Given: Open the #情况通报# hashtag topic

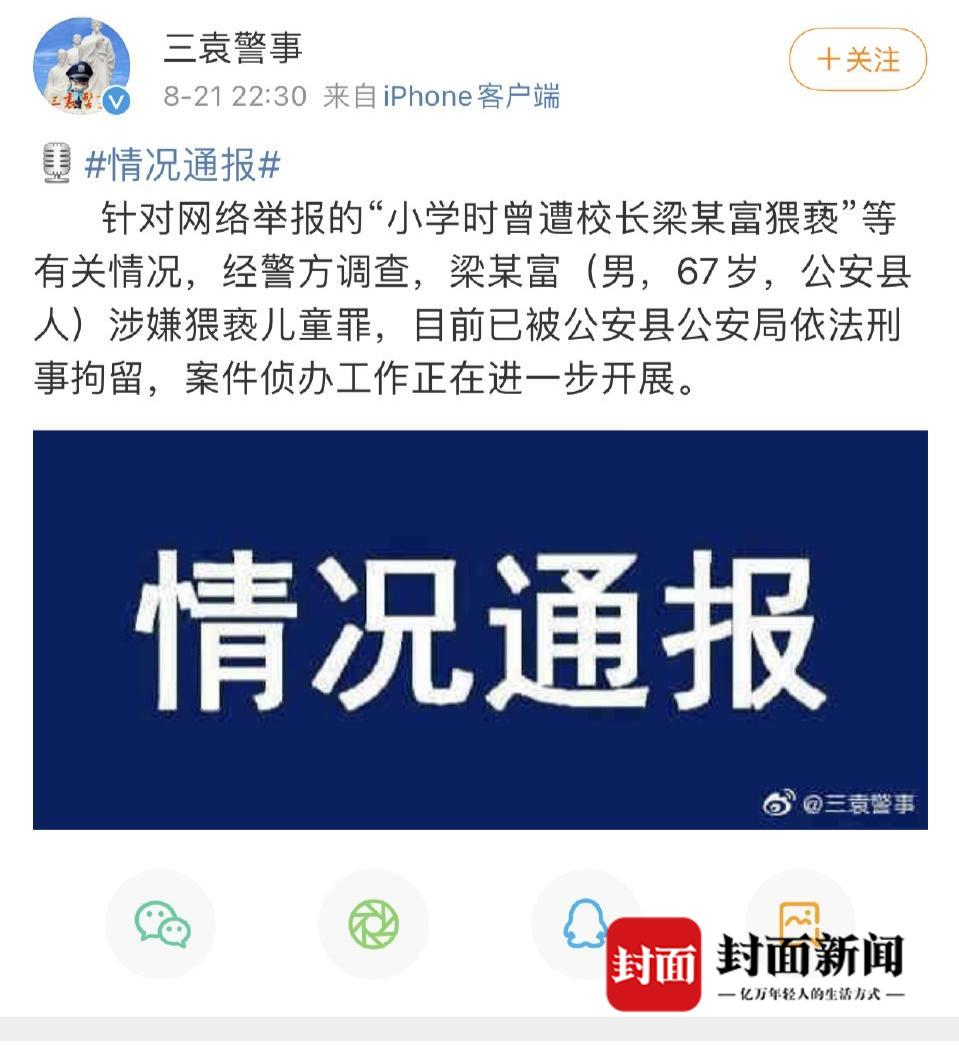Looking at the screenshot, I should [x=182, y=165].
